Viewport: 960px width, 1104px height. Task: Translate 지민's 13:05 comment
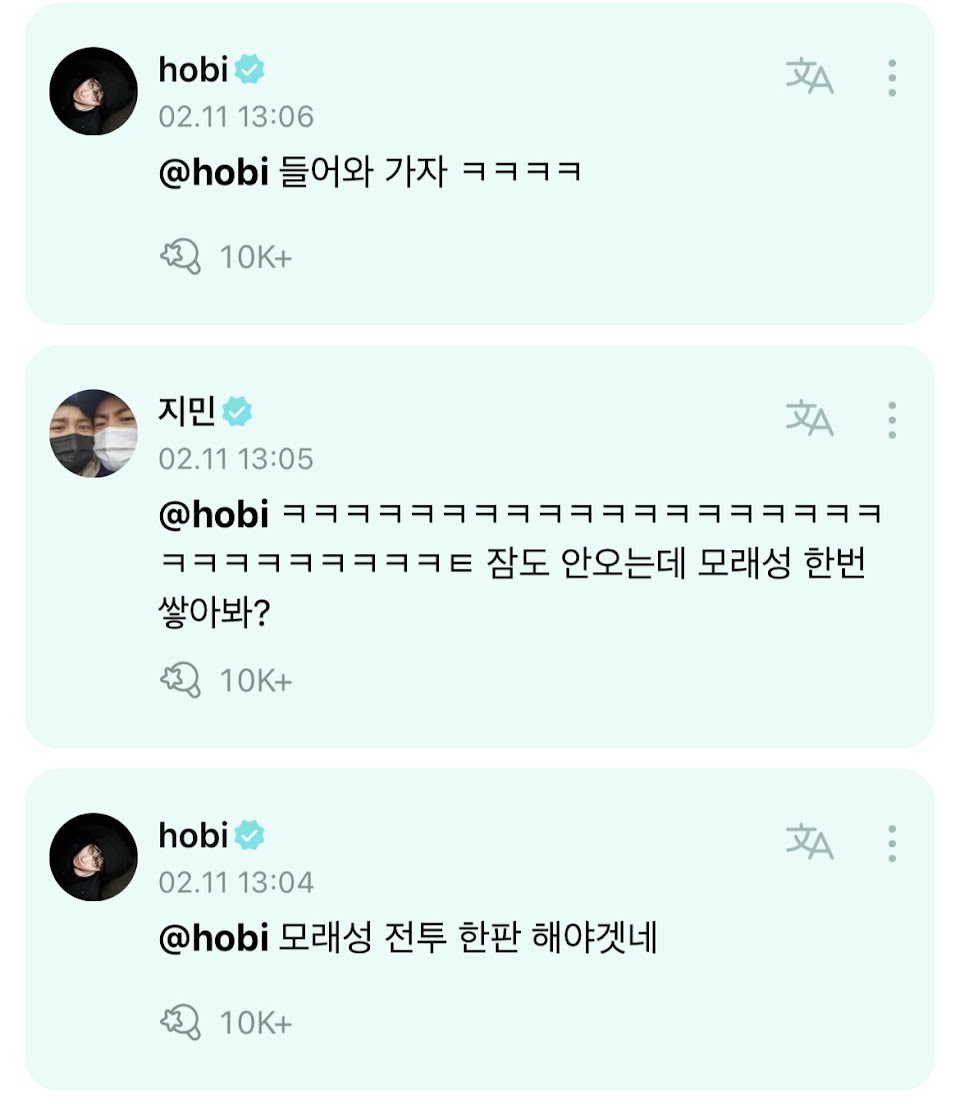[x=809, y=419]
